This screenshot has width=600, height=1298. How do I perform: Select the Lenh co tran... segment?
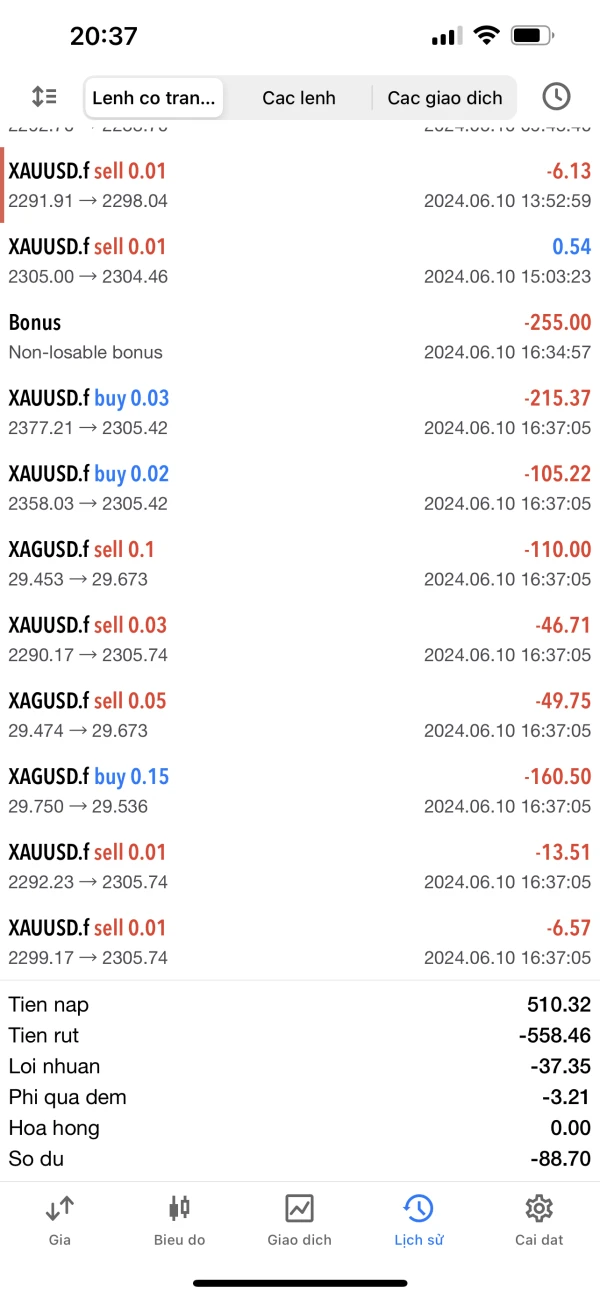click(154, 98)
